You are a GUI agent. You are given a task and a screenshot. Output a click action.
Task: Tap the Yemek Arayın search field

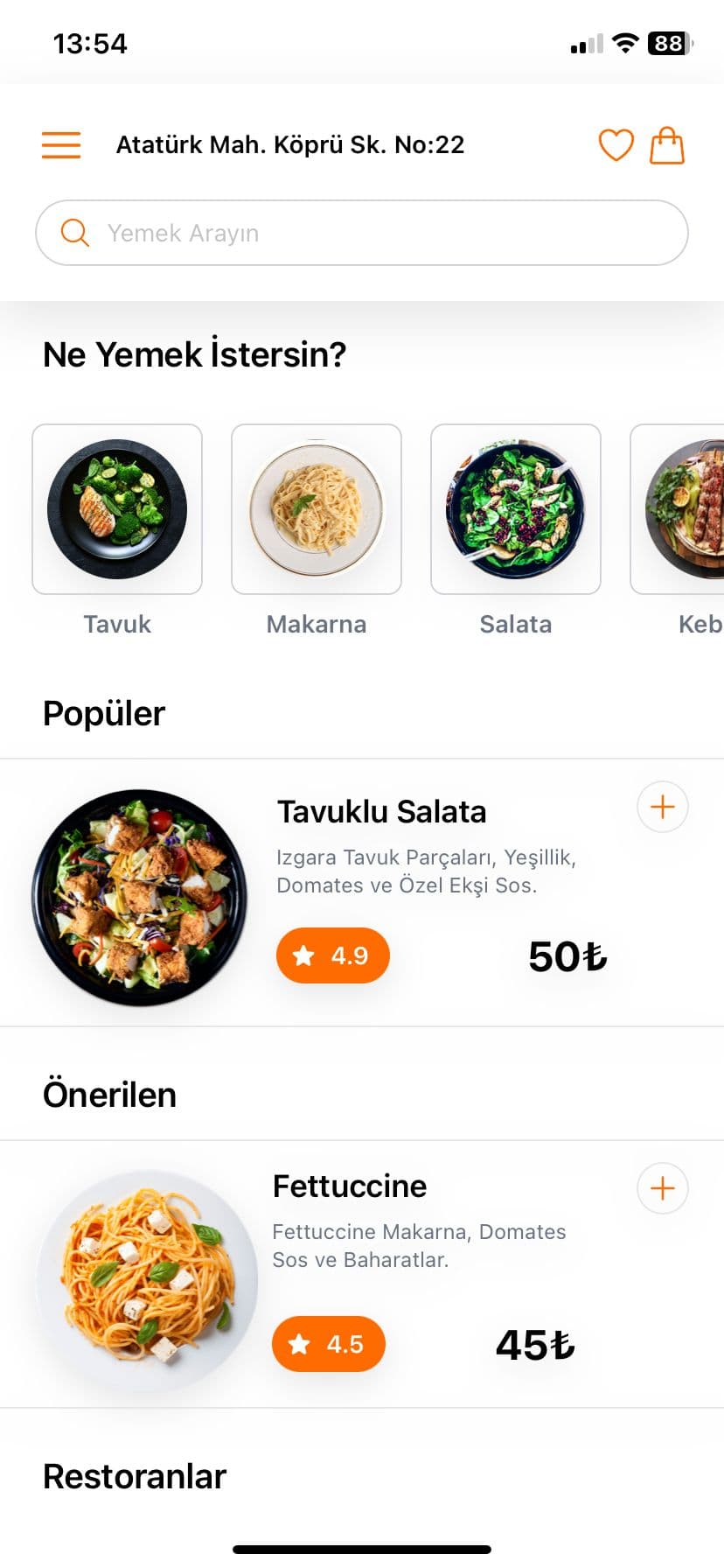coord(362,233)
